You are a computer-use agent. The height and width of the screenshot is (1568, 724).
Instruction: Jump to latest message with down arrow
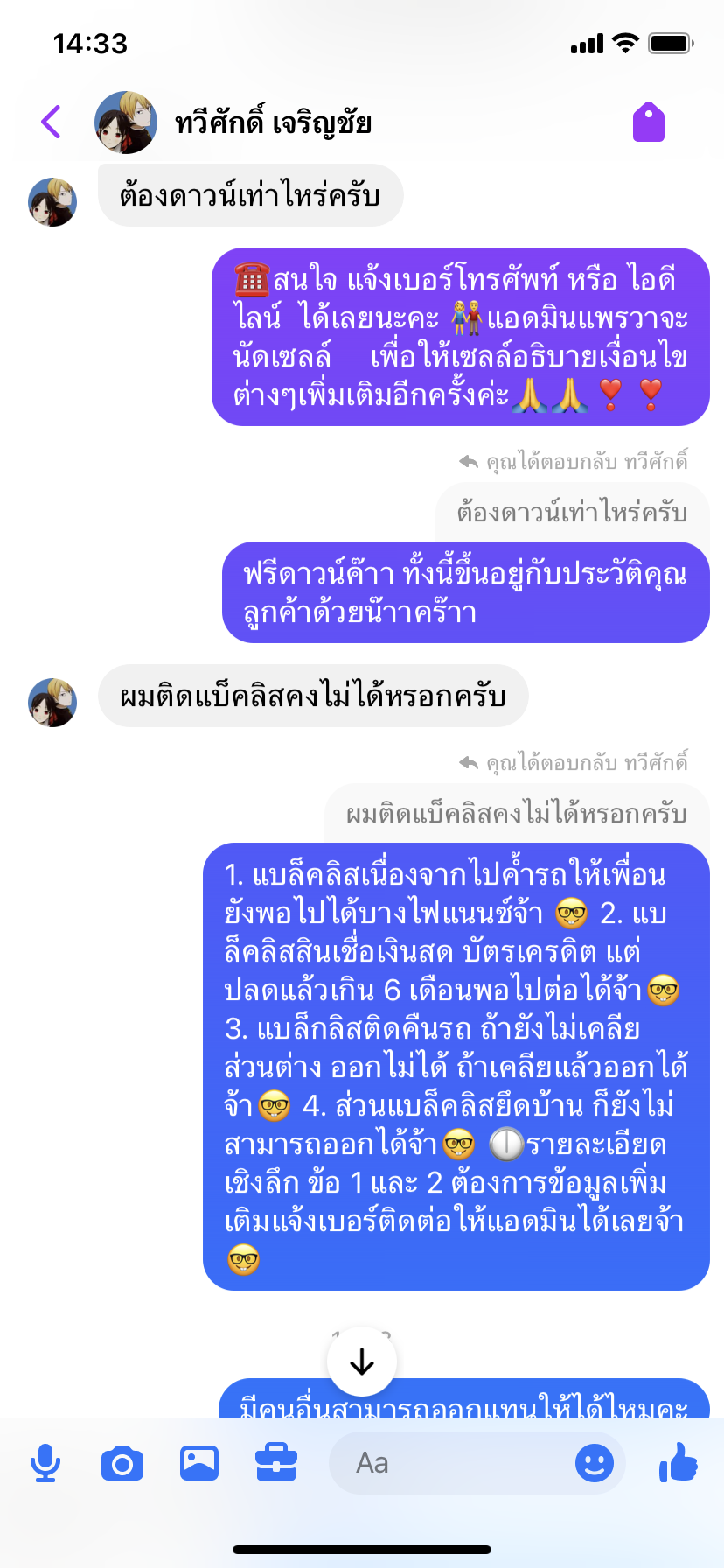pyautogui.click(x=362, y=1361)
